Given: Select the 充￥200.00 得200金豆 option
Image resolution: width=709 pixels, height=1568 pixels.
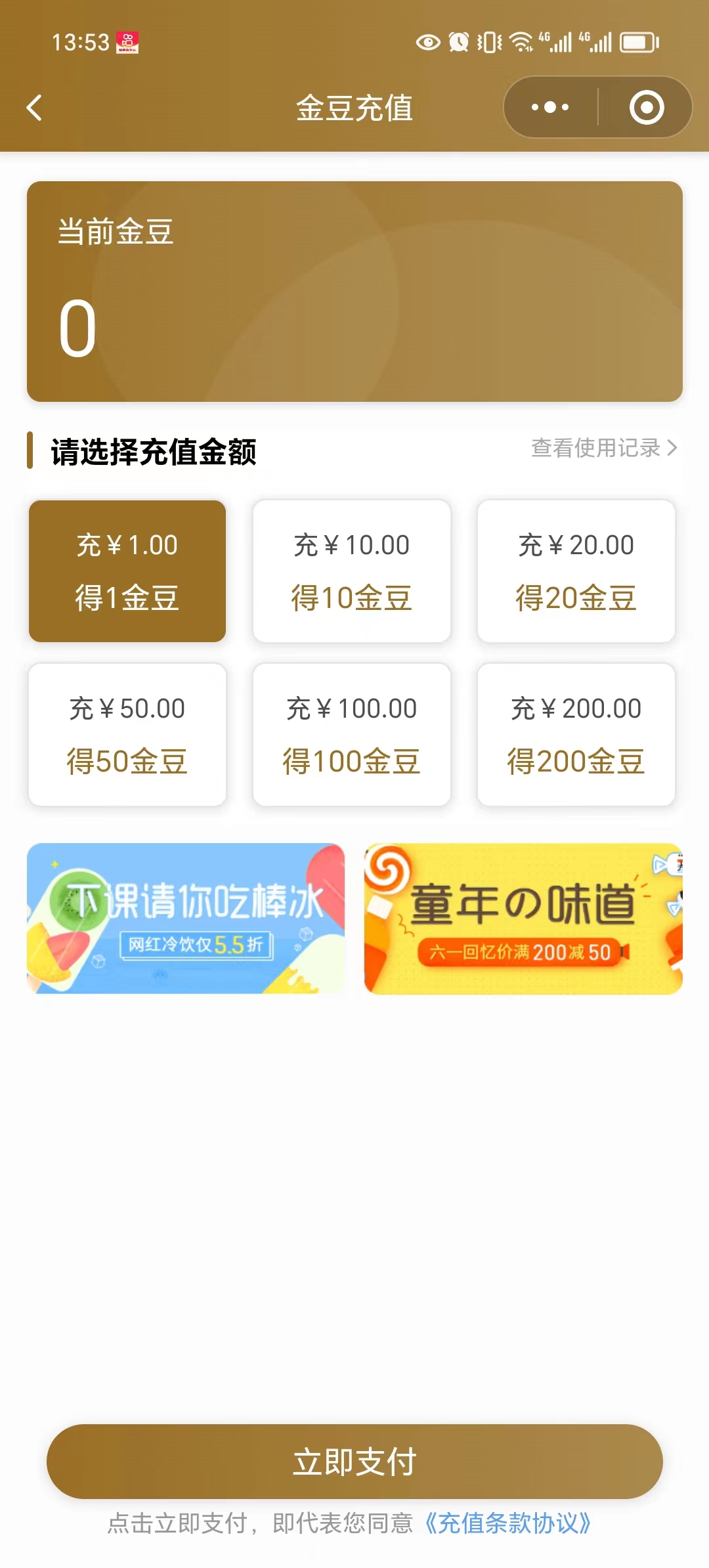Looking at the screenshot, I should (576, 735).
